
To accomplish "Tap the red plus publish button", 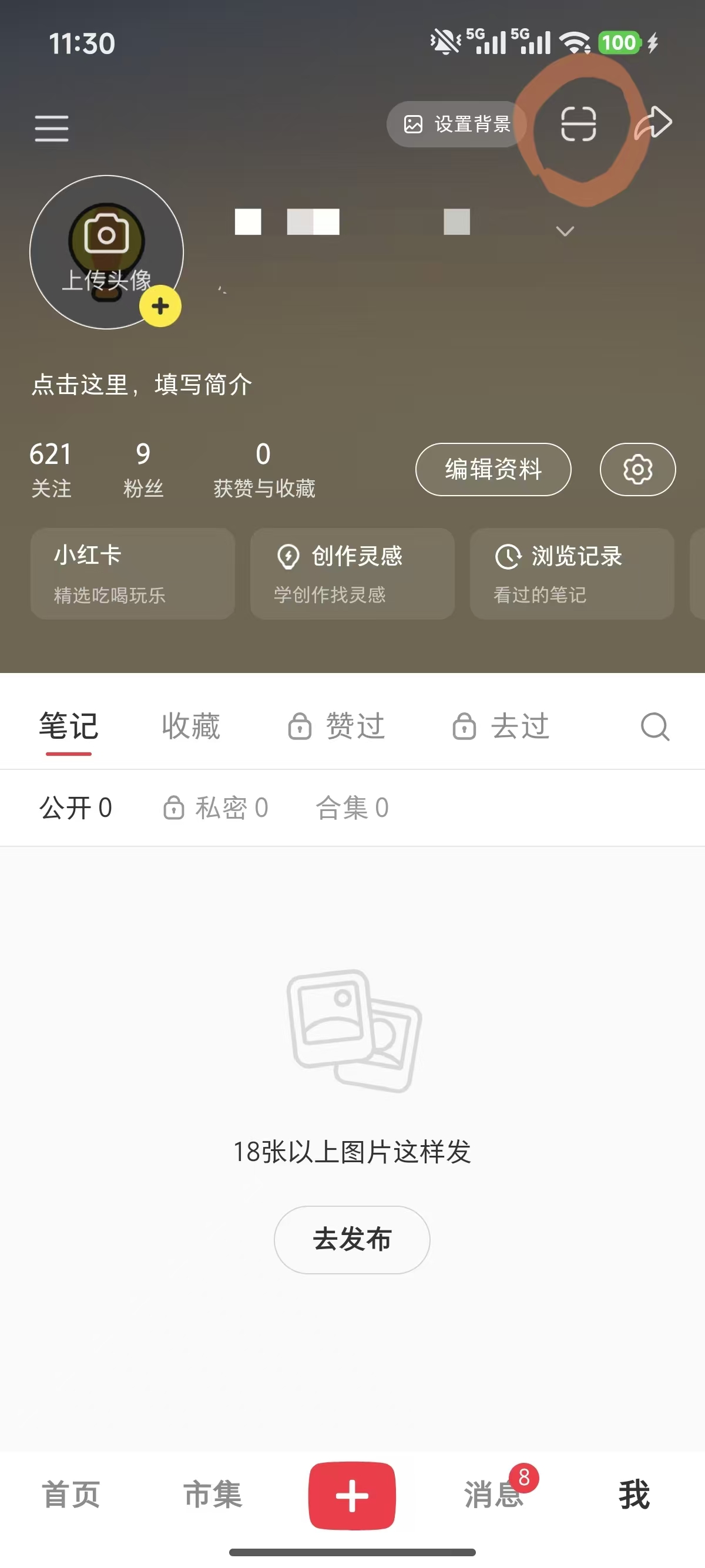I will click(352, 1497).
